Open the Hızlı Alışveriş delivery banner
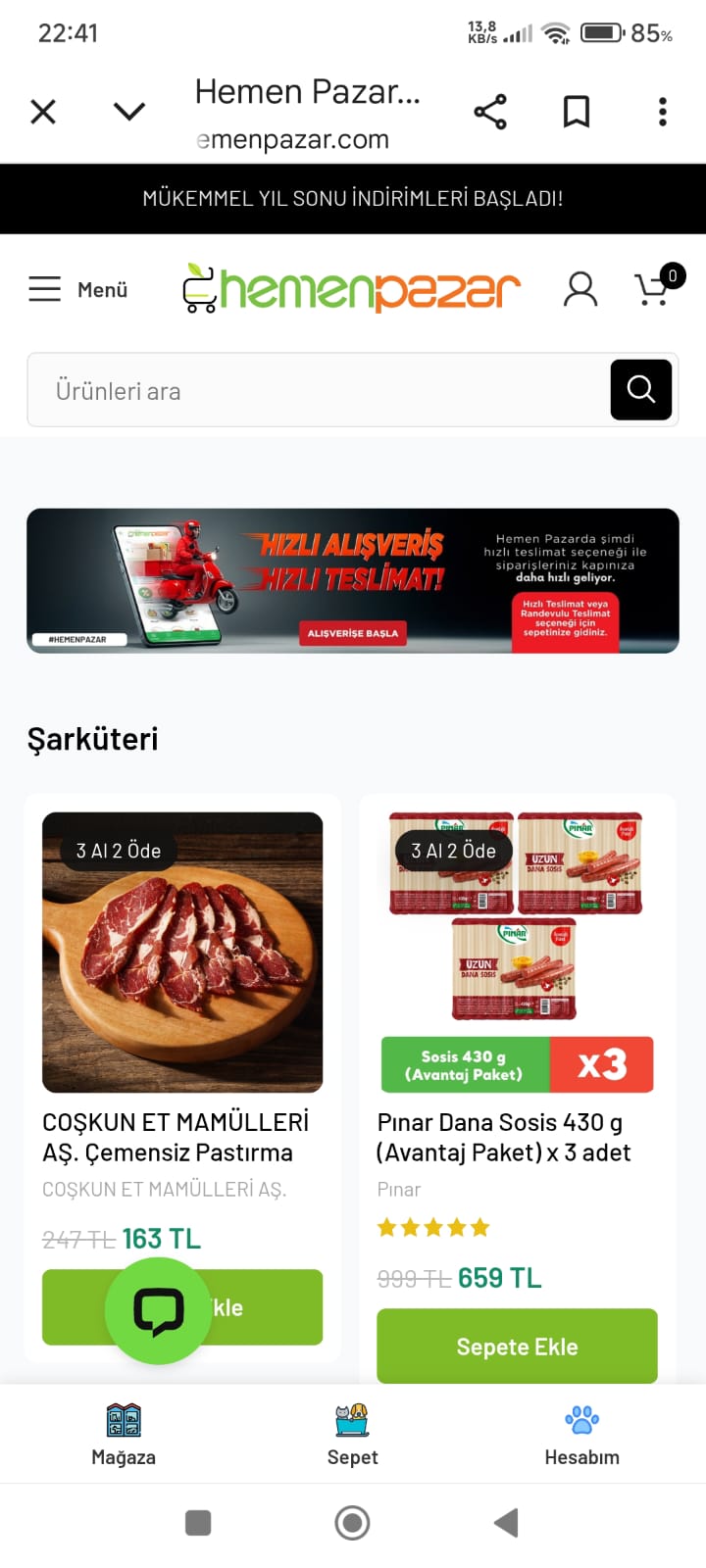The width and height of the screenshot is (706, 1568). tap(353, 580)
